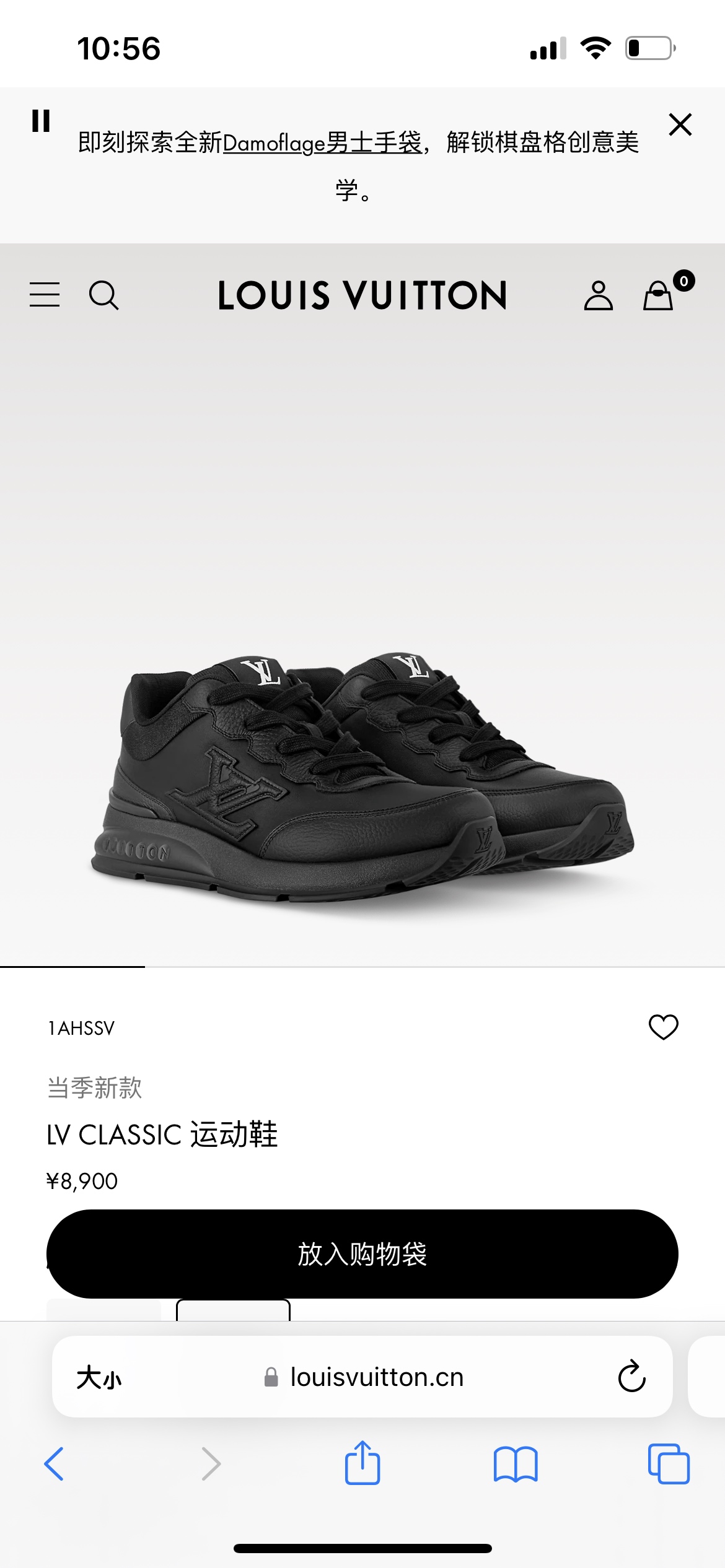The height and width of the screenshot is (1568, 725).
Task: Open the shopping bag
Action: click(x=659, y=295)
